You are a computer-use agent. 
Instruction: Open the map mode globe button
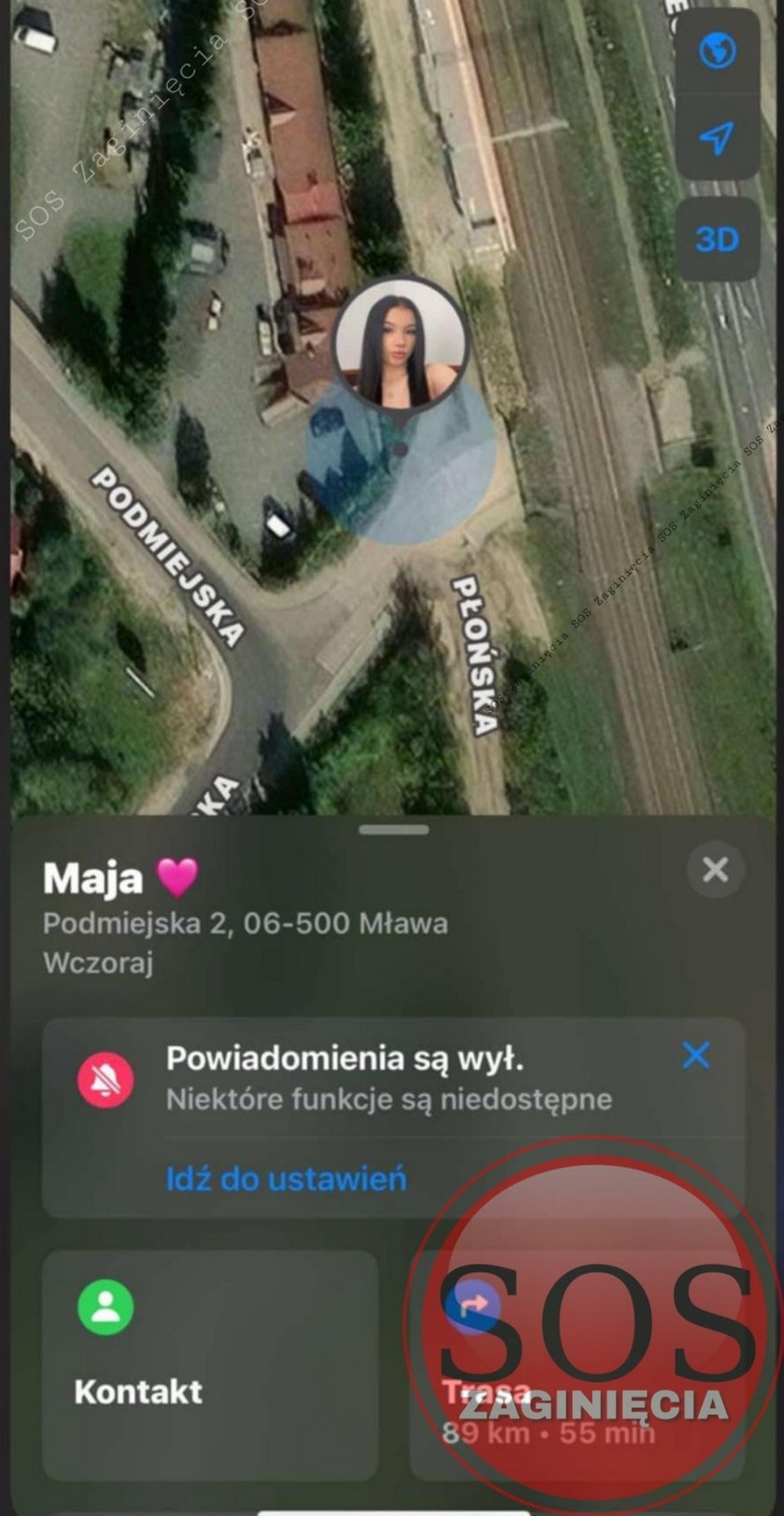(x=717, y=50)
